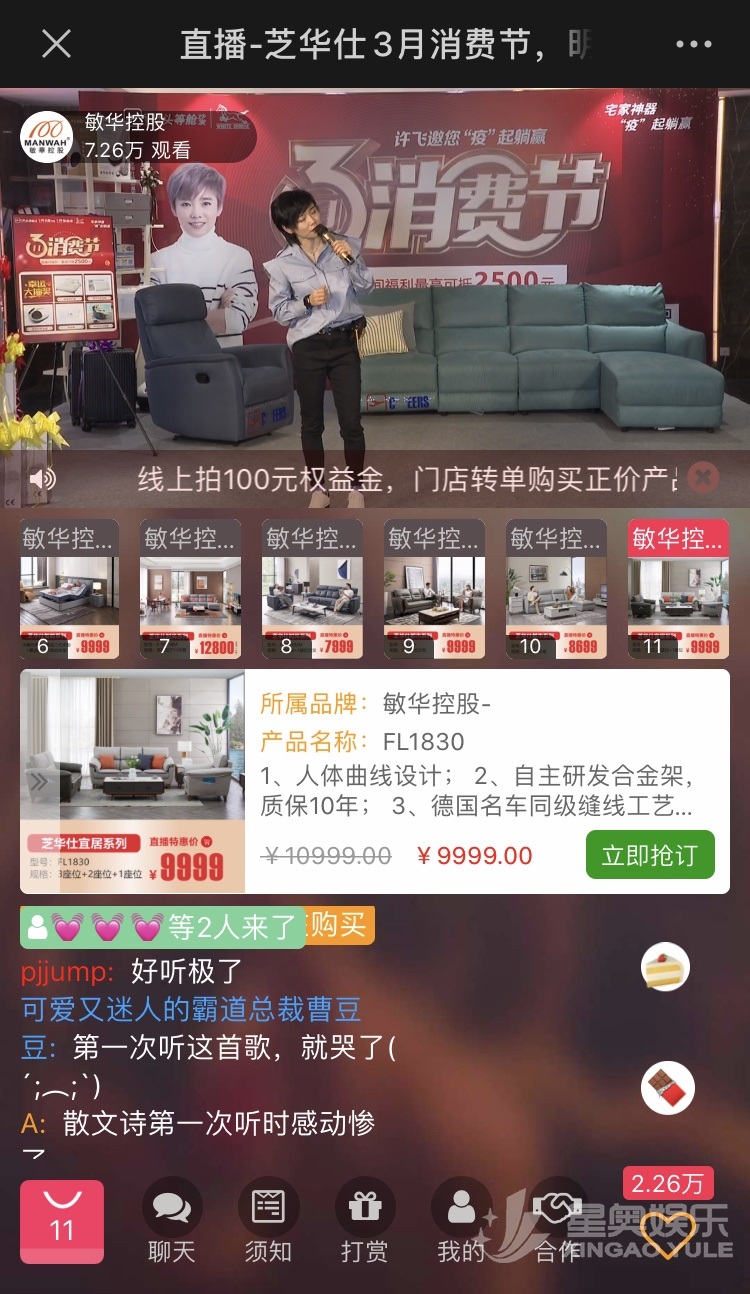Open the 聊天 chat input

[x=172, y=1219]
